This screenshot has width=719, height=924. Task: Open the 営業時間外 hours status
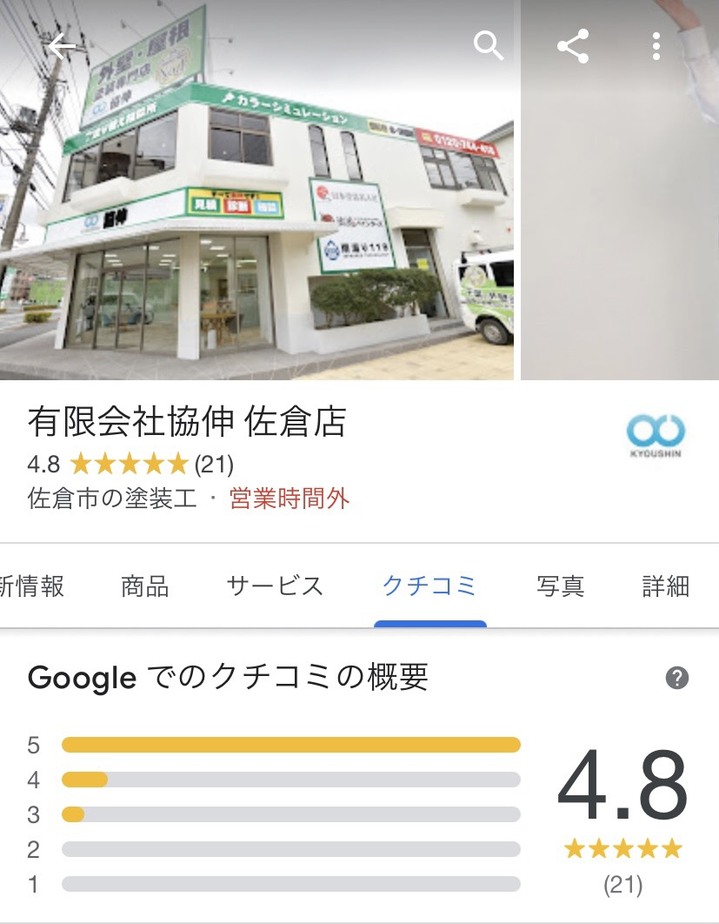pos(289,498)
